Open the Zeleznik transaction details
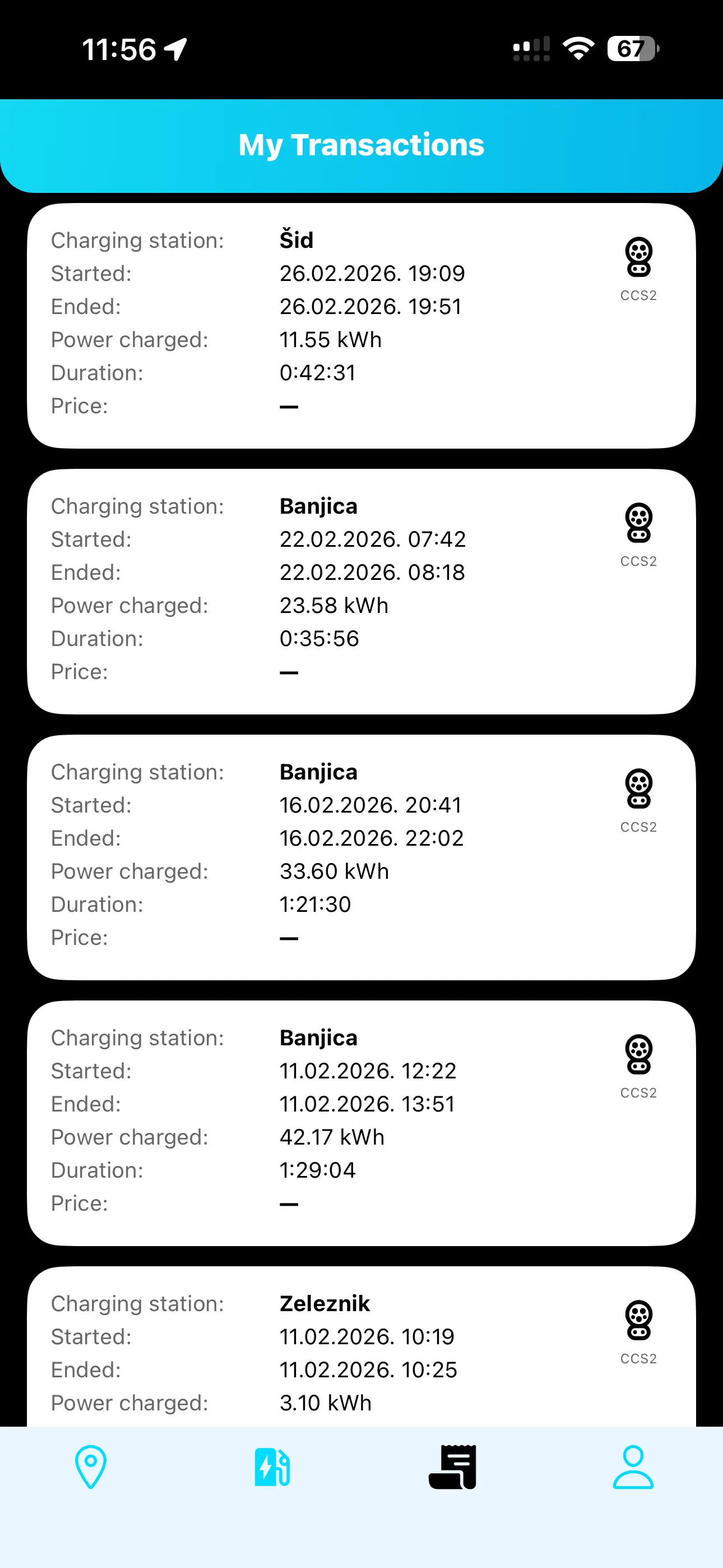723x1568 pixels. point(361,1339)
